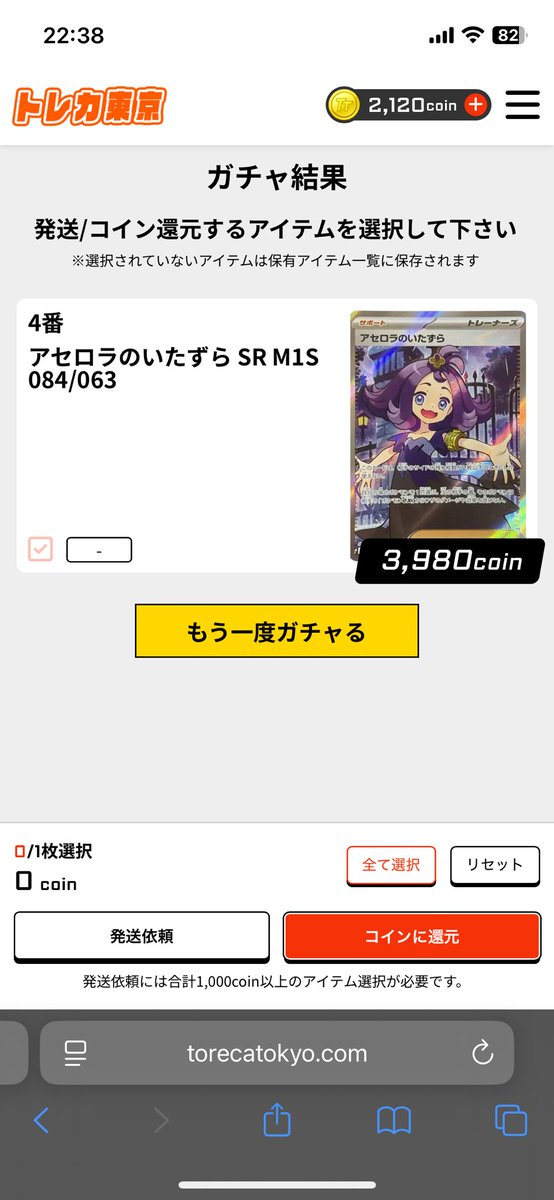Screen dimensions: 554x1200
Task: Go to the トレカ東京 home logo
Action: point(90,106)
